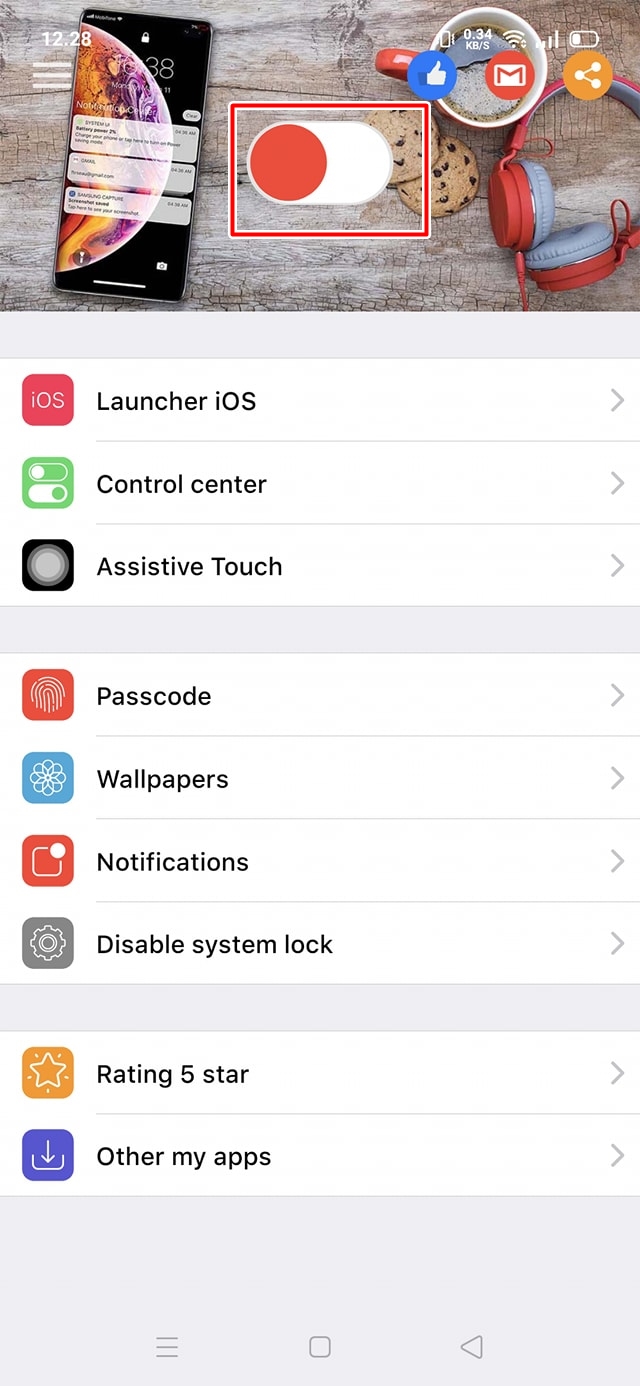Go to Control center options
Image resolution: width=640 pixels, height=1386 pixels.
coord(320,484)
